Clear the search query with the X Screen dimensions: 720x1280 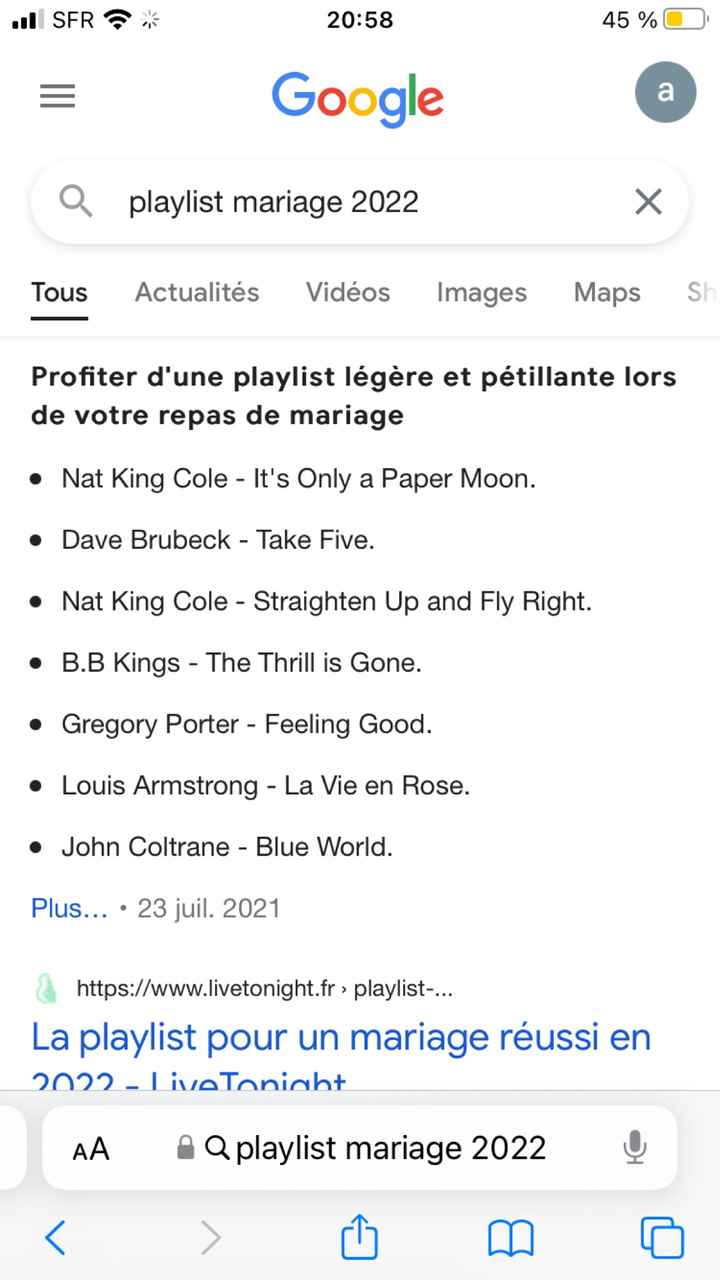647,201
